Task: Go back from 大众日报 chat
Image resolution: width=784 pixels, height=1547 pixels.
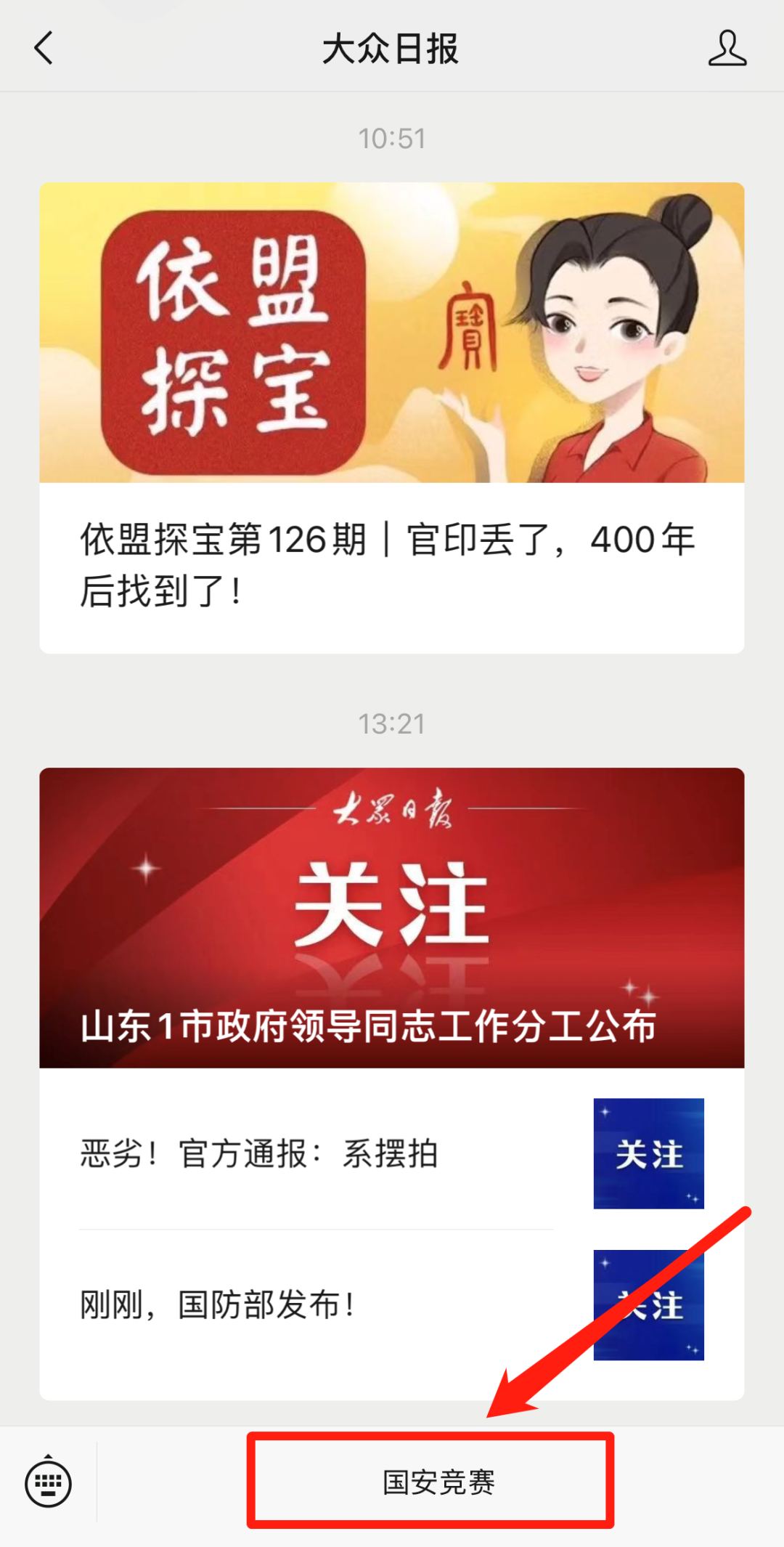Action: [x=44, y=48]
